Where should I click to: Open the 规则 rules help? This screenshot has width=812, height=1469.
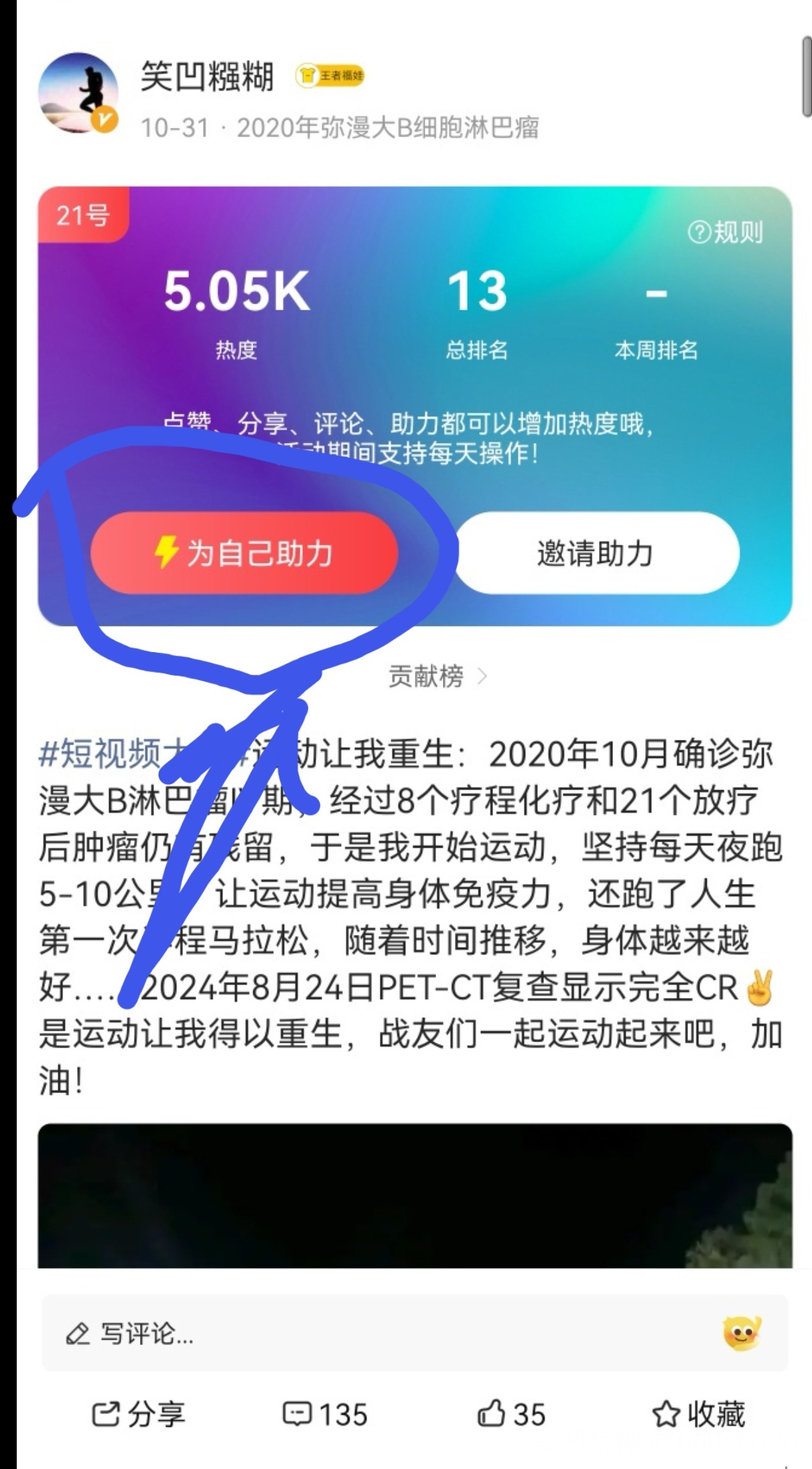click(726, 233)
